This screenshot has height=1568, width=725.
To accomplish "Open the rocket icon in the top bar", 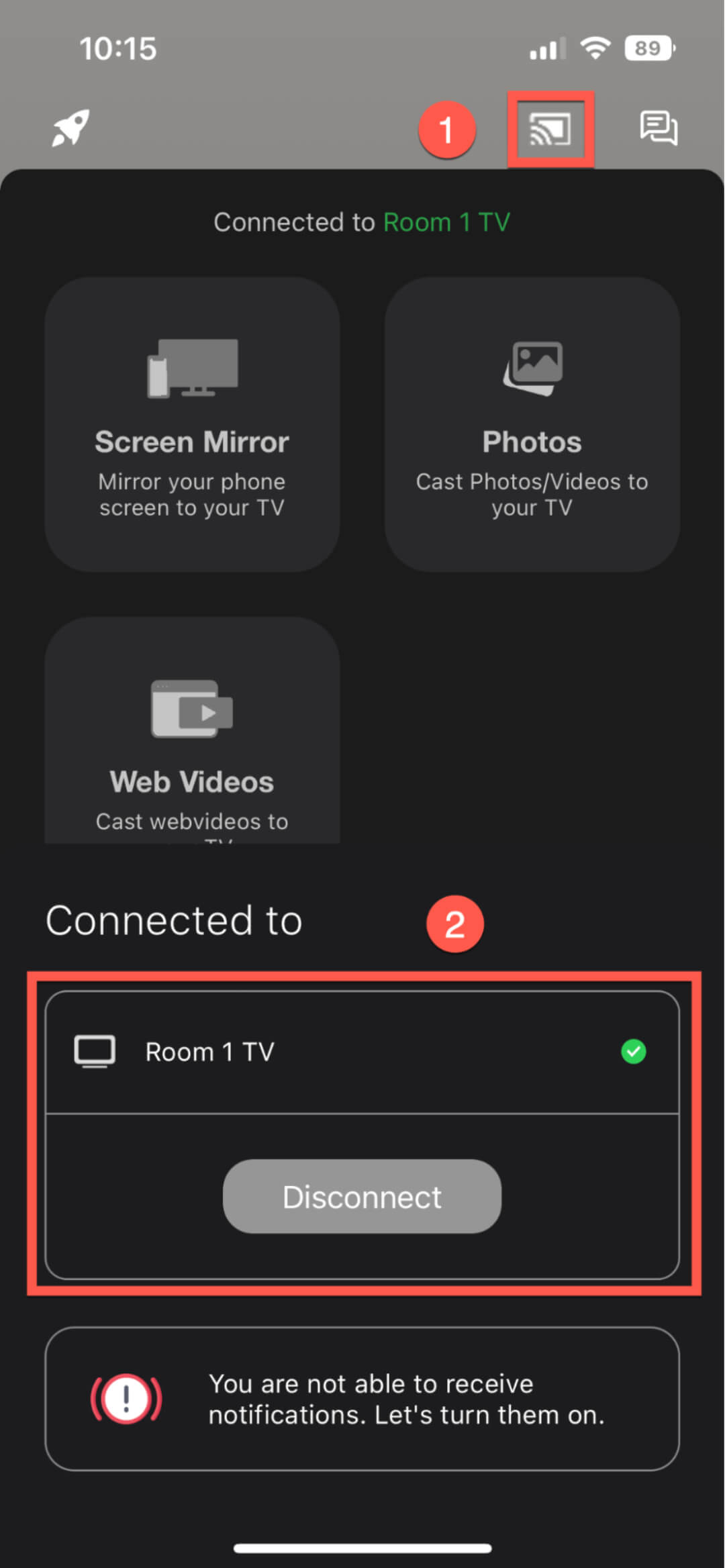I will pyautogui.click(x=70, y=128).
